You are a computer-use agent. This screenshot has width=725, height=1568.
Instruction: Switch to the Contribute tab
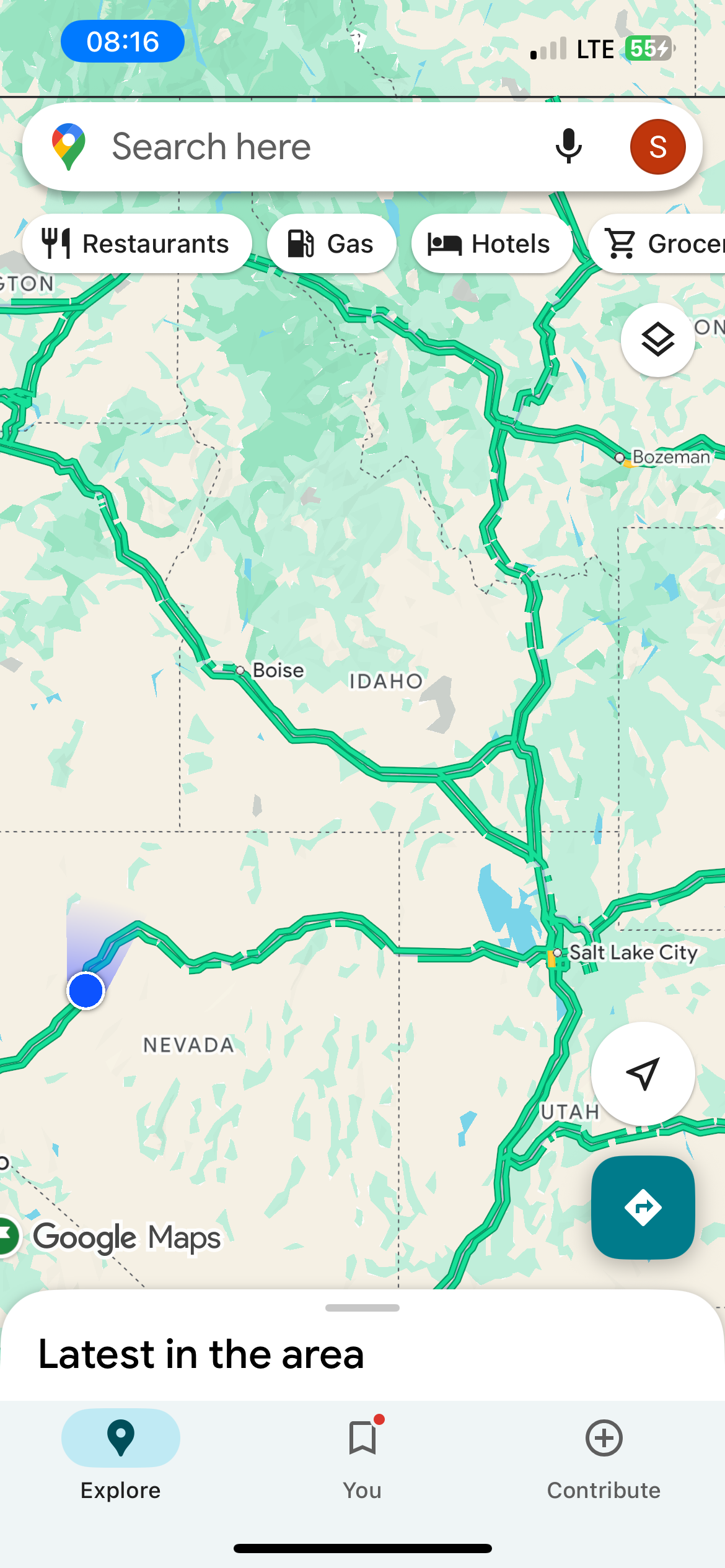604,1451
